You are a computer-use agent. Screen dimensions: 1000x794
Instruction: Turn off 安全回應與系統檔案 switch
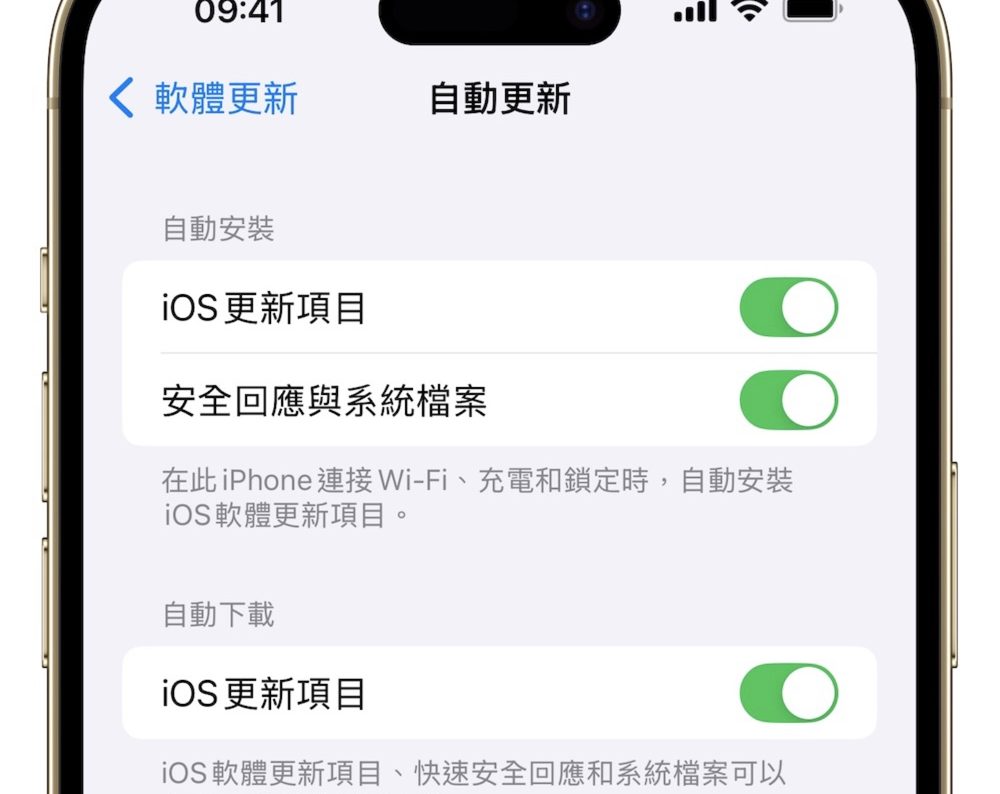[788, 400]
